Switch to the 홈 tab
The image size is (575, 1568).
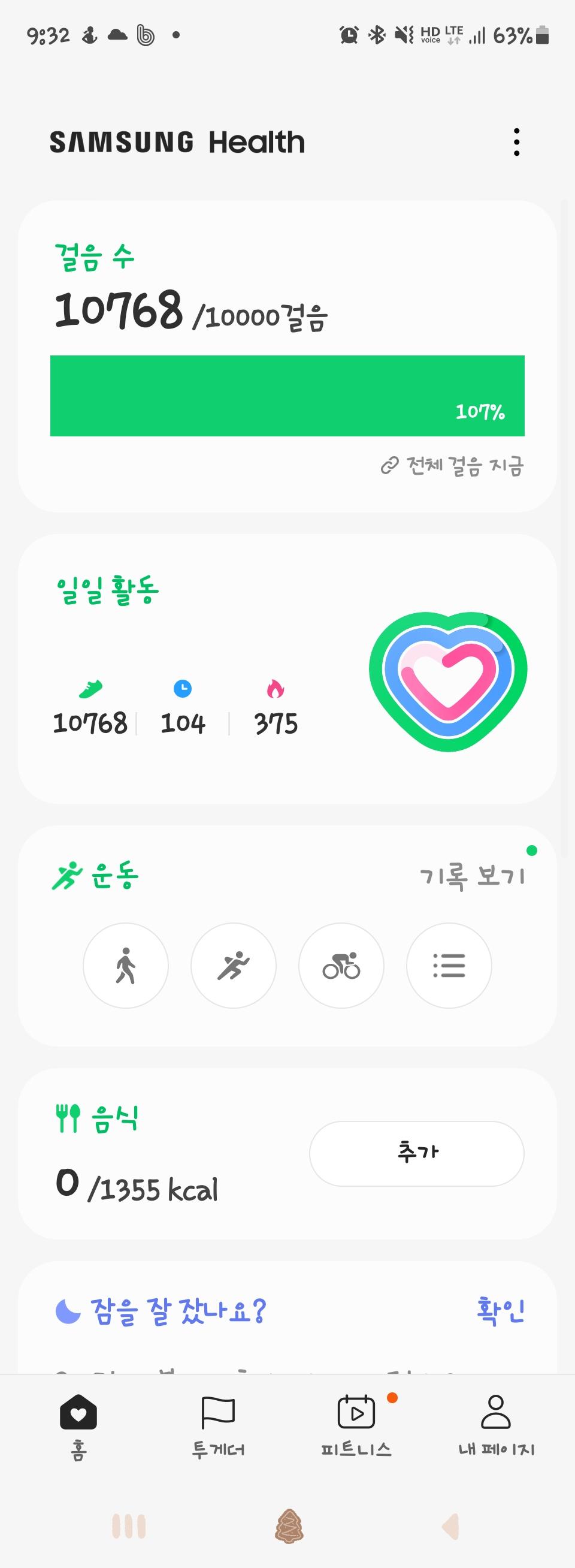[x=78, y=1425]
